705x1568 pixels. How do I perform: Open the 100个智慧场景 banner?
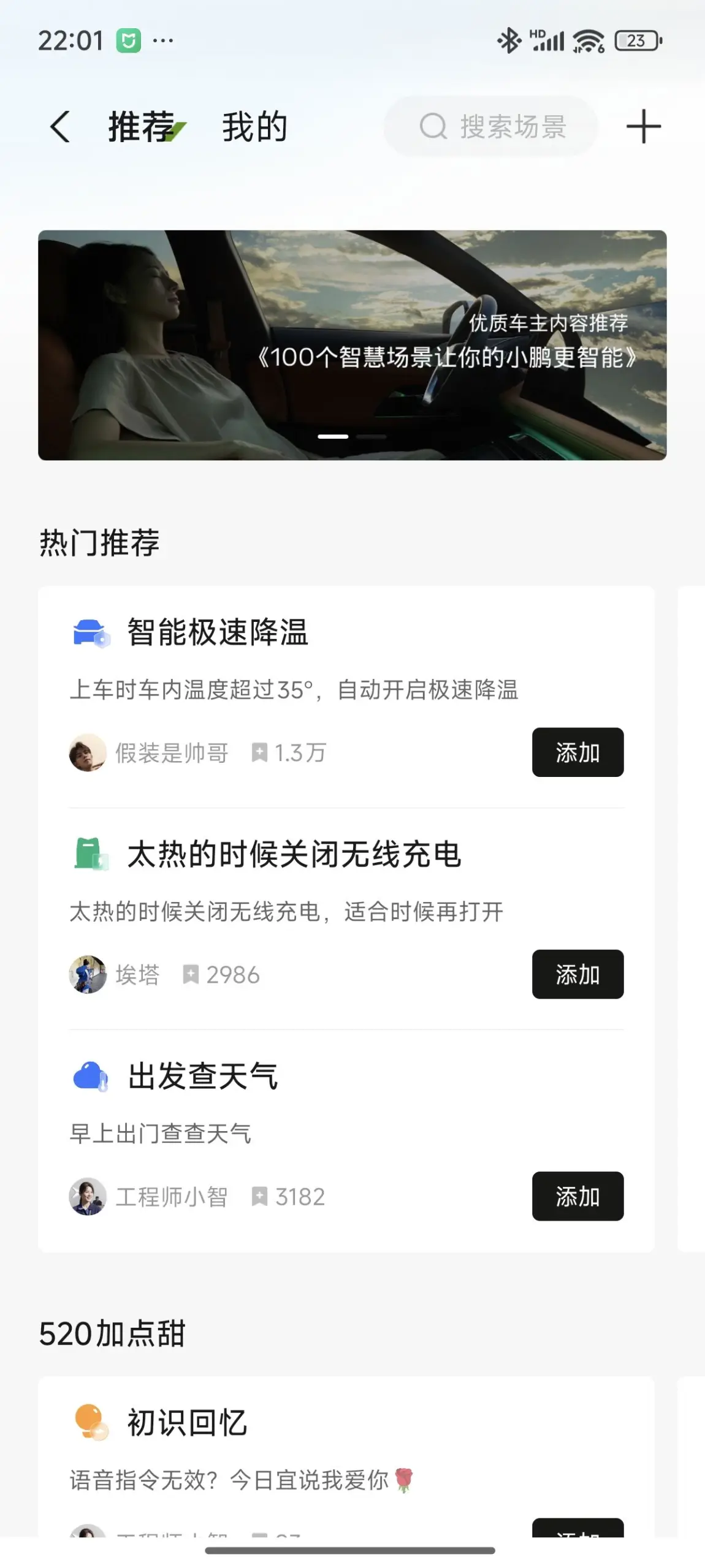352,345
